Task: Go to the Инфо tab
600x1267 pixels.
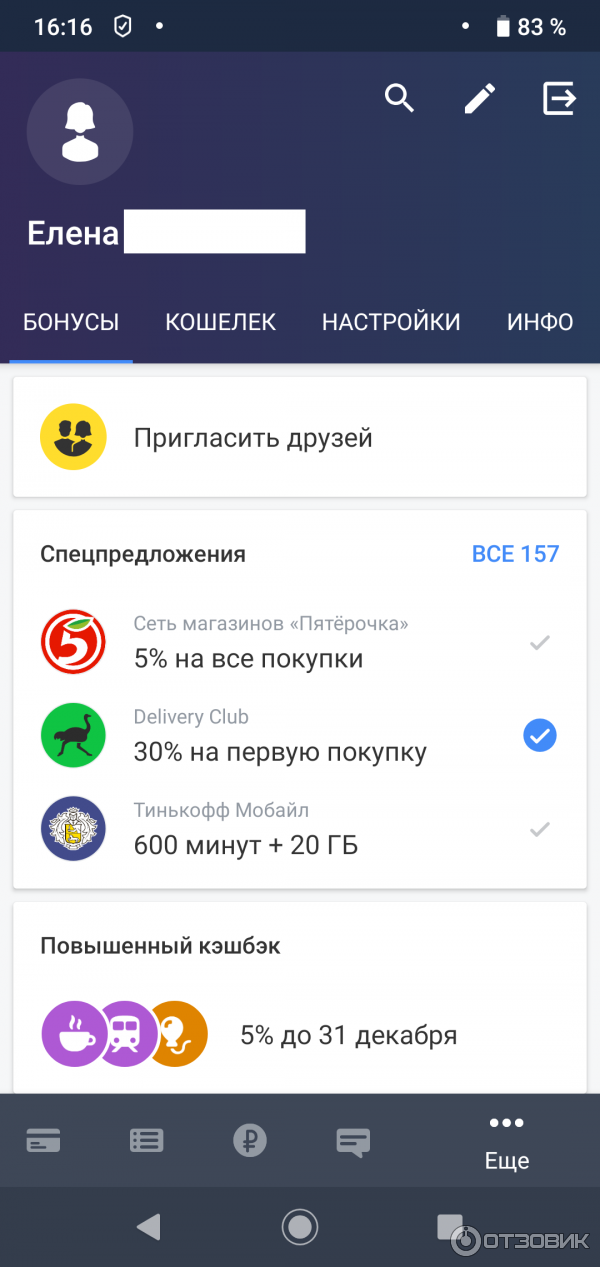Action: click(539, 322)
